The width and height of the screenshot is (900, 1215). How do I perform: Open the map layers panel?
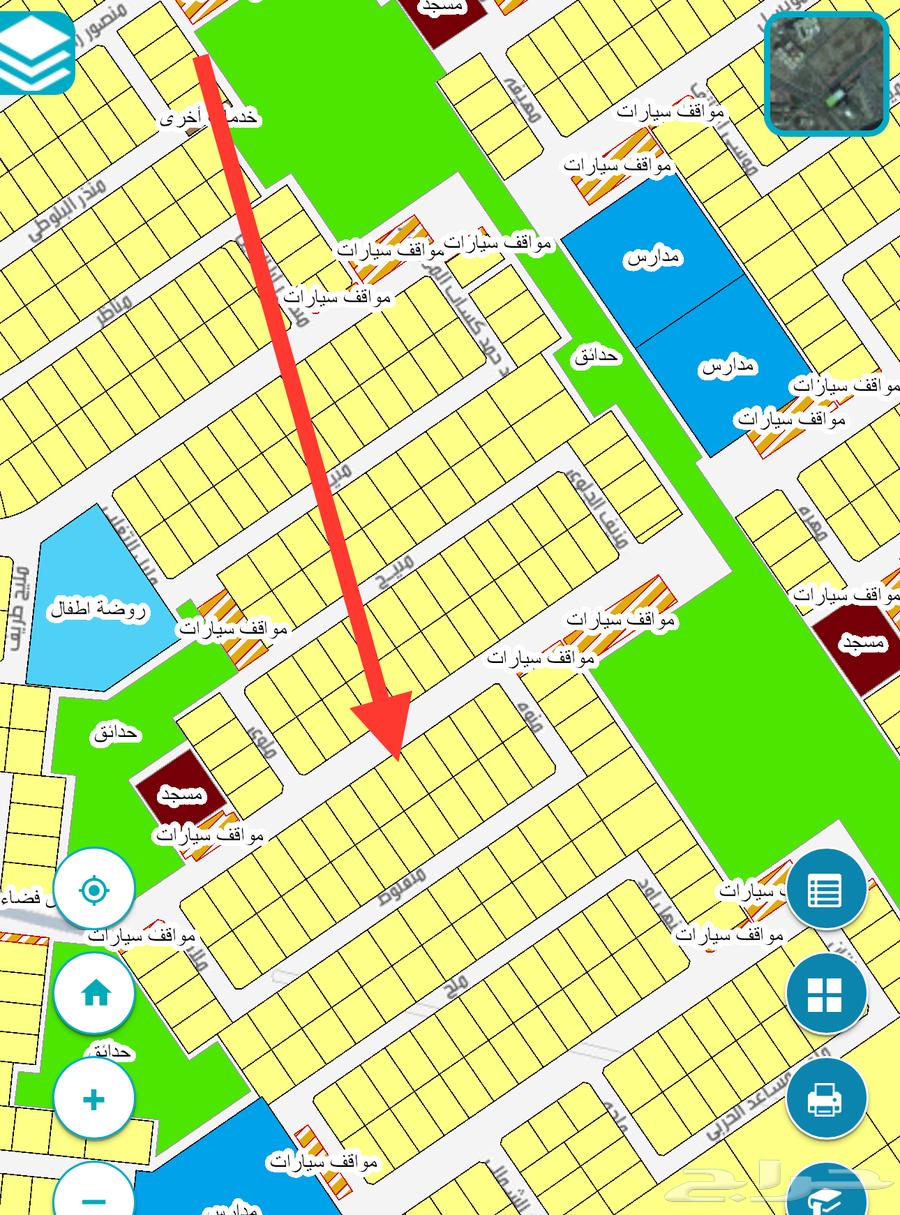[37, 52]
